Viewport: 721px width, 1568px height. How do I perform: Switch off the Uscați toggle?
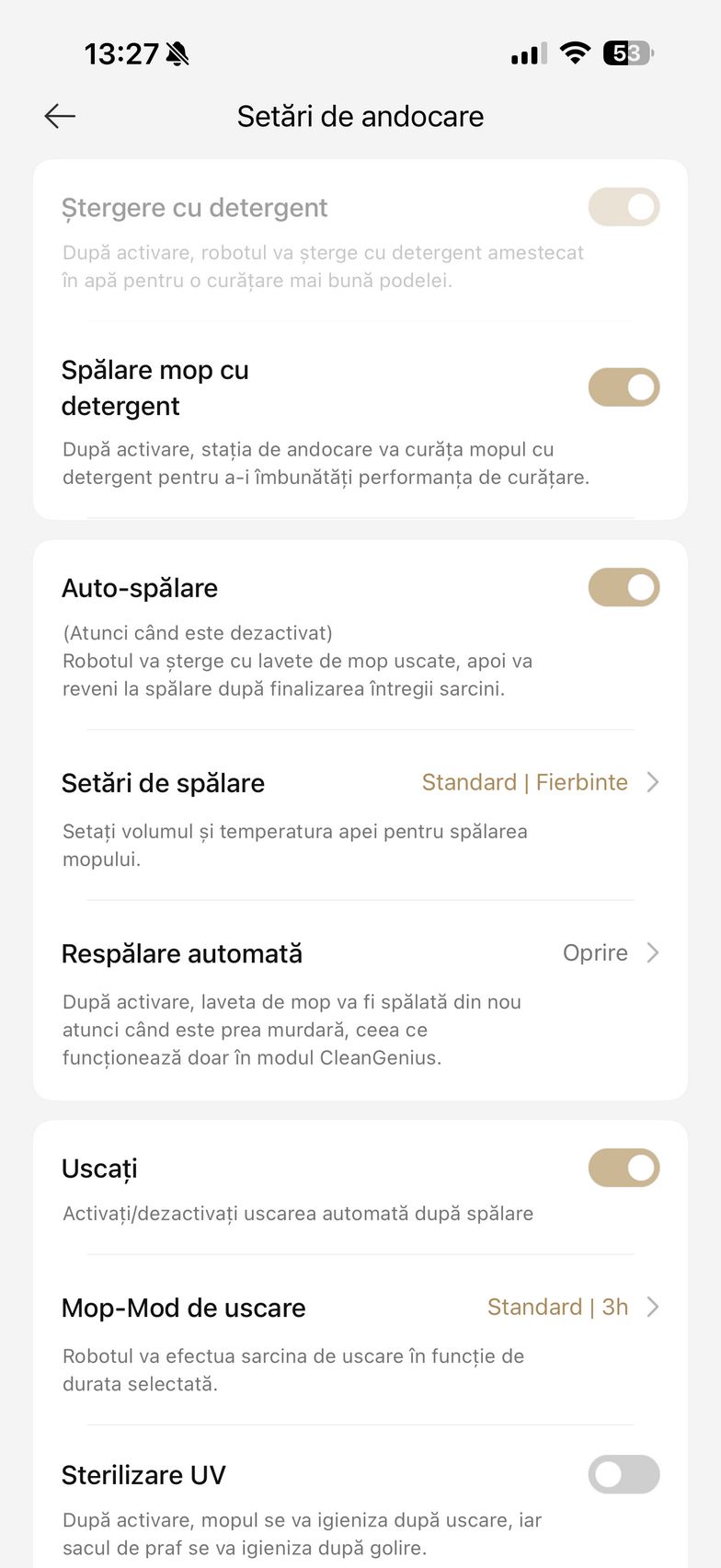click(x=624, y=1168)
